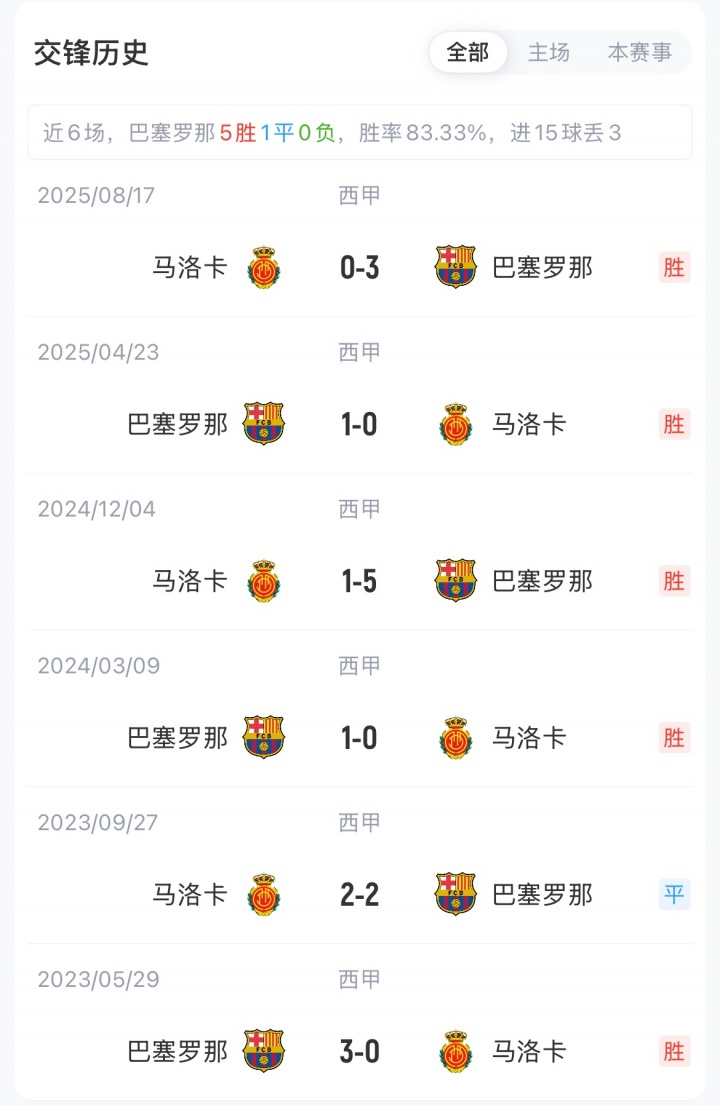720x1105 pixels.
Task: Open the 2023/05/29 巴塞罗那 3-0 马洛卡 match
Action: click(x=359, y=1051)
